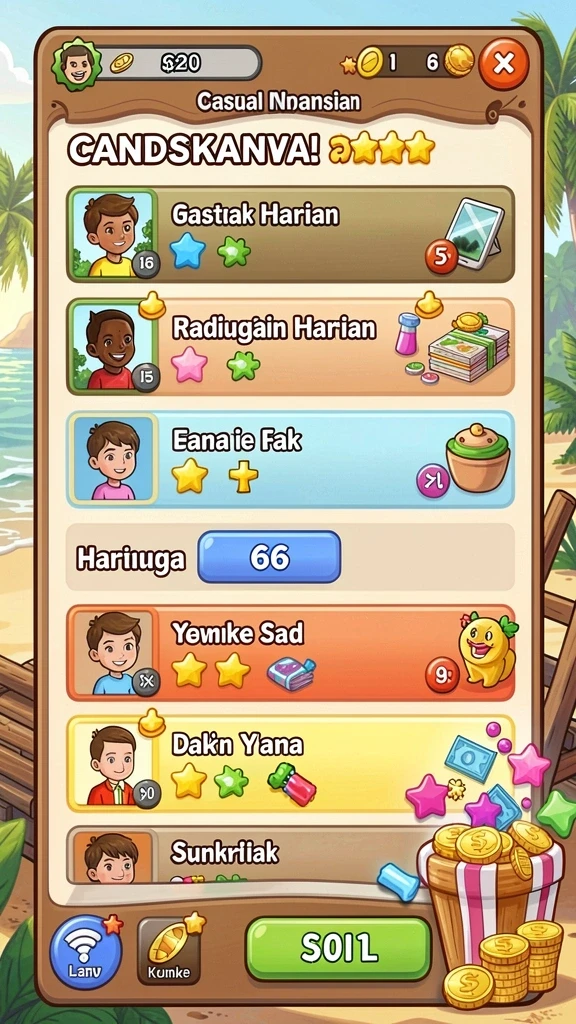Tap the blue 66 button beside Hariiuga

point(269,556)
